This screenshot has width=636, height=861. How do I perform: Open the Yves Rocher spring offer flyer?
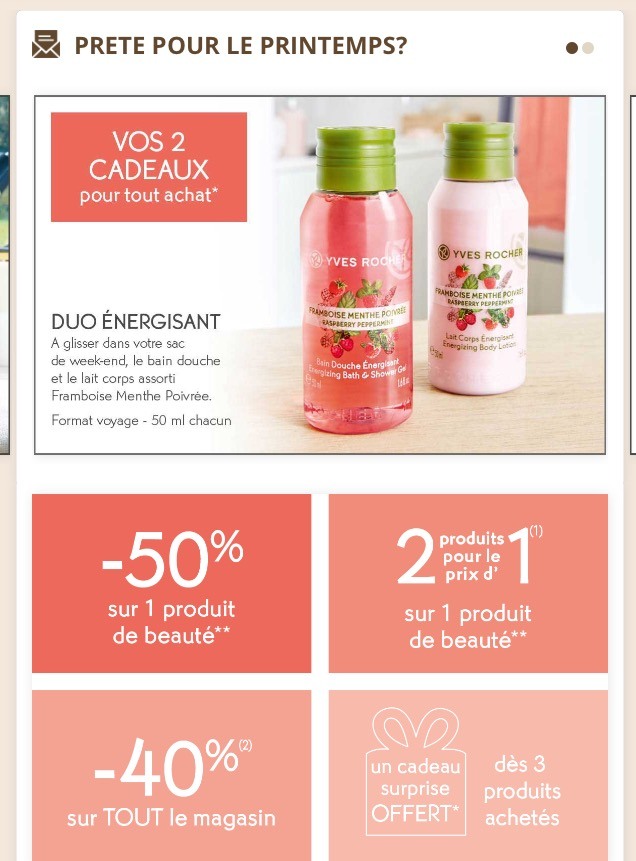(x=319, y=275)
